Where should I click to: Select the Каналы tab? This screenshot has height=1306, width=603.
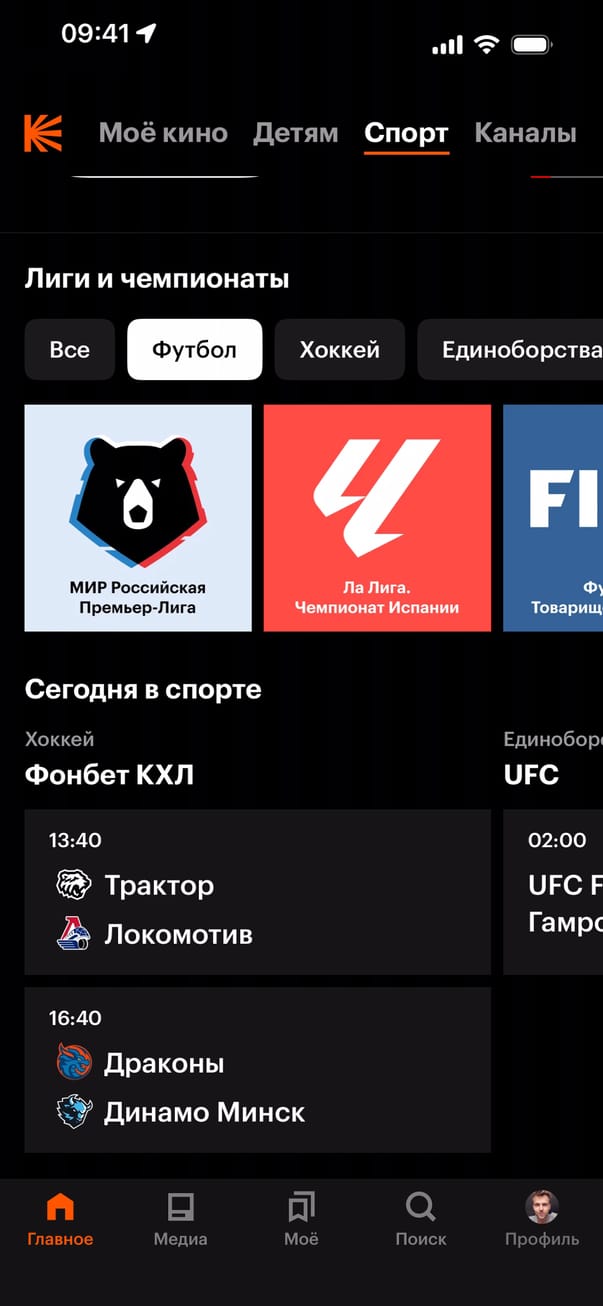(x=525, y=133)
